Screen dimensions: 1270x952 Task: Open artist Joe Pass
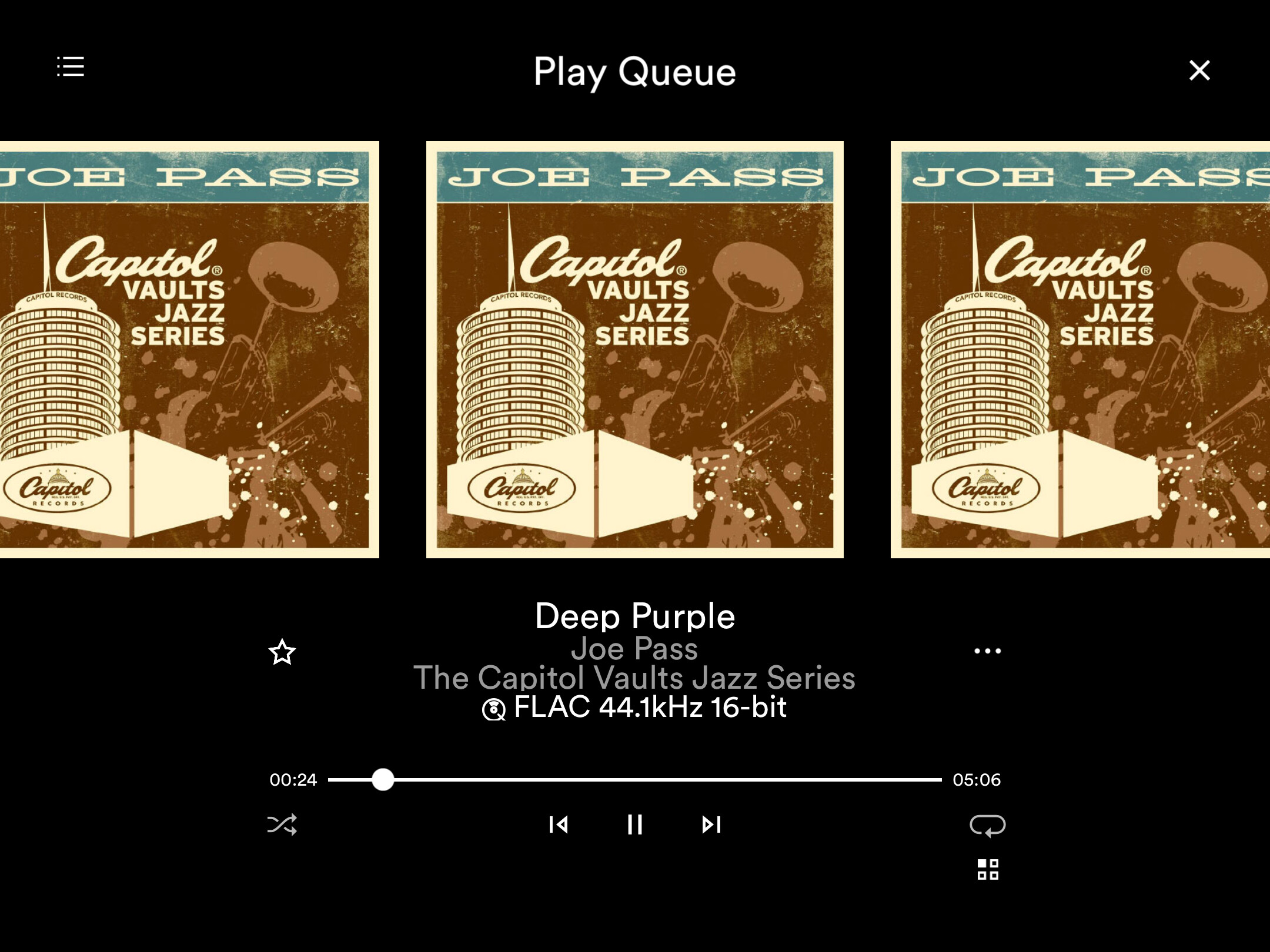634,649
